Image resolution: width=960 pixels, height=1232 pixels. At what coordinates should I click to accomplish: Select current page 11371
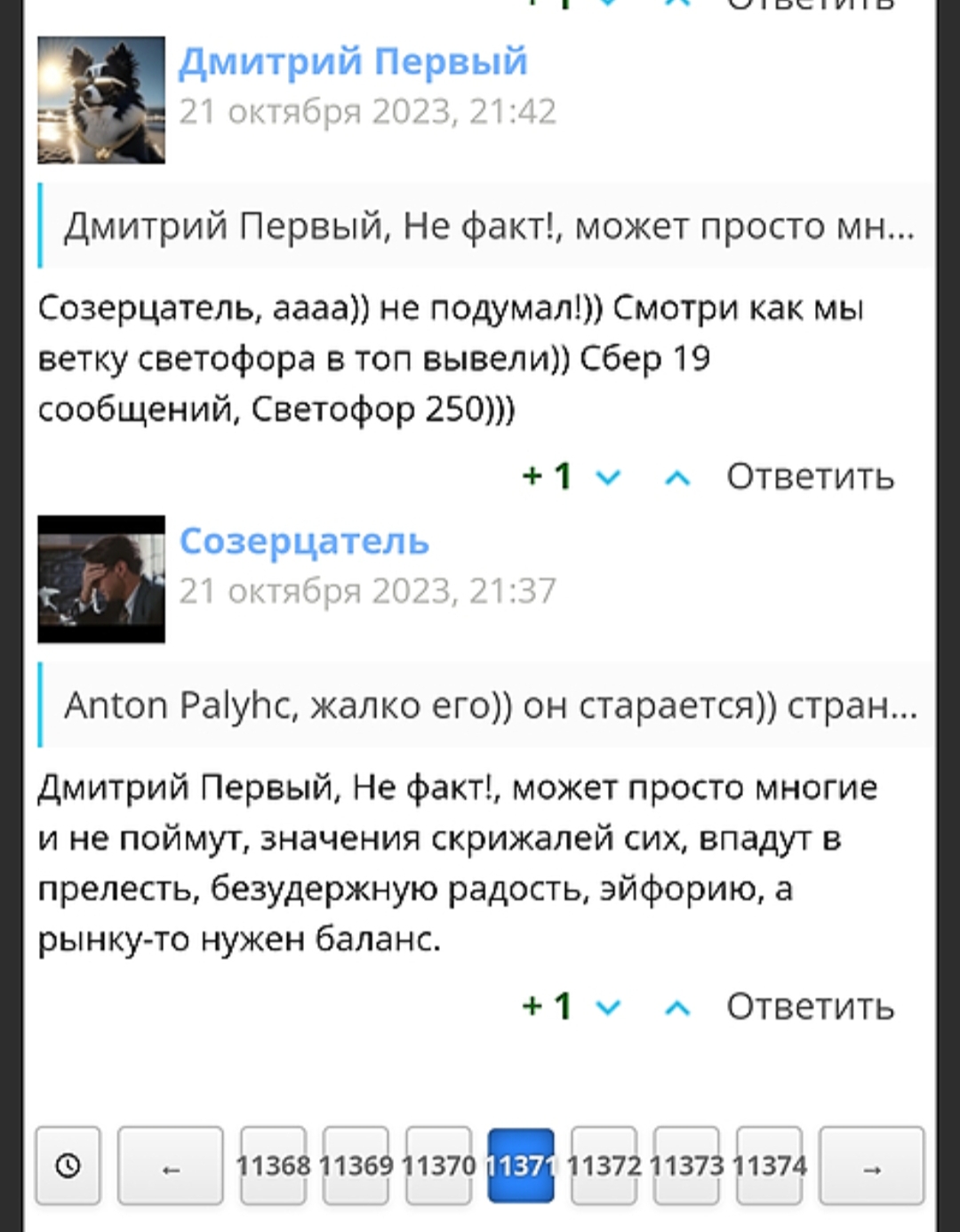click(x=521, y=1165)
